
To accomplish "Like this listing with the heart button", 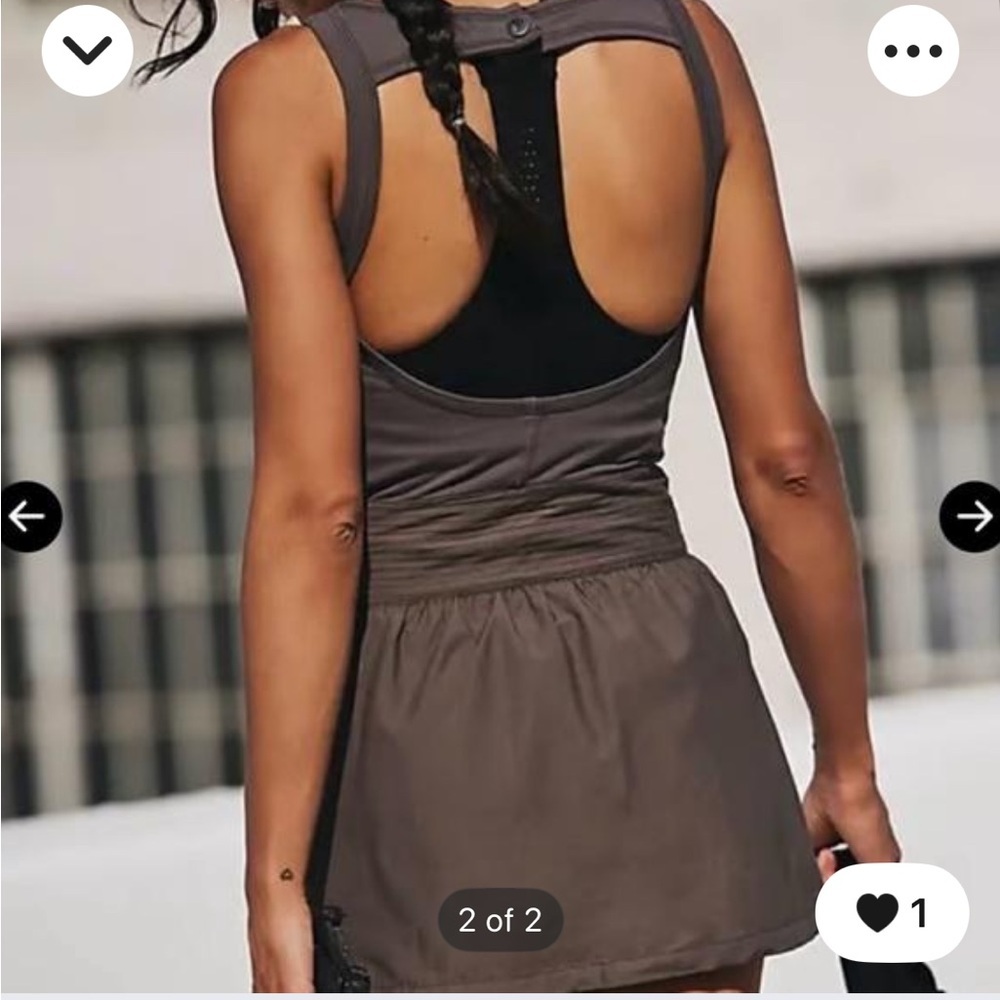I will (891, 913).
